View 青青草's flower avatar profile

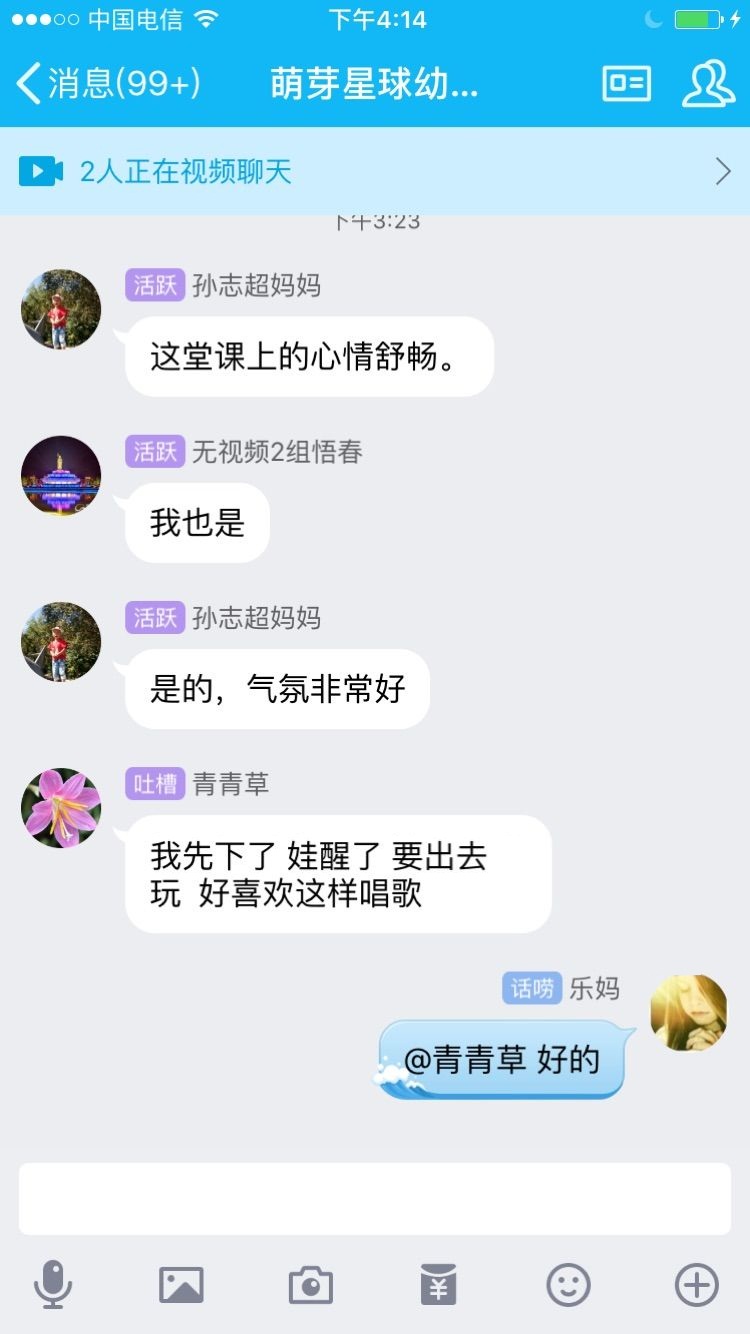[x=61, y=808]
